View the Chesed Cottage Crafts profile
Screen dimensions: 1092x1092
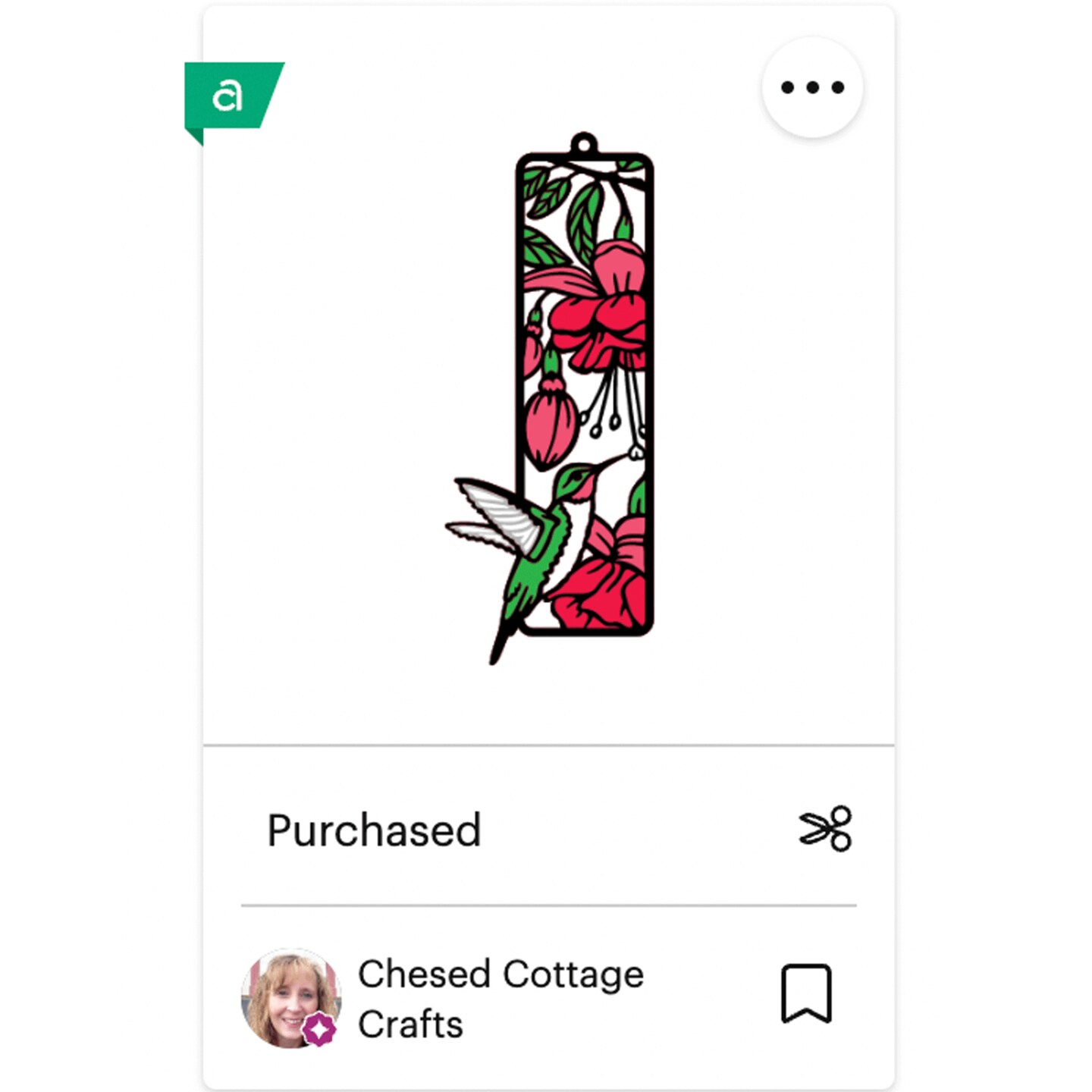click(500, 998)
